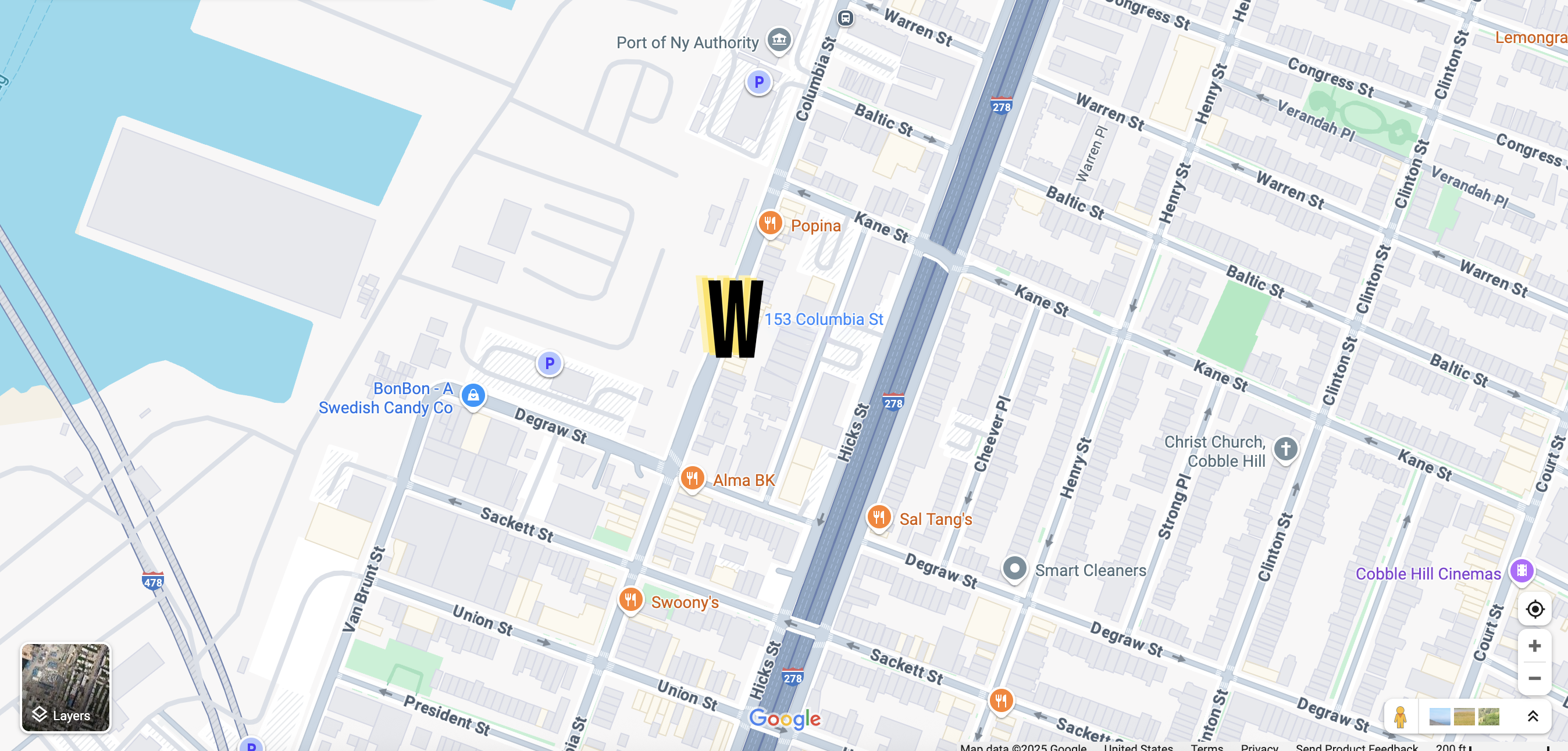Open the Layers map type selector
The image size is (1568, 751).
pyautogui.click(x=66, y=687)
